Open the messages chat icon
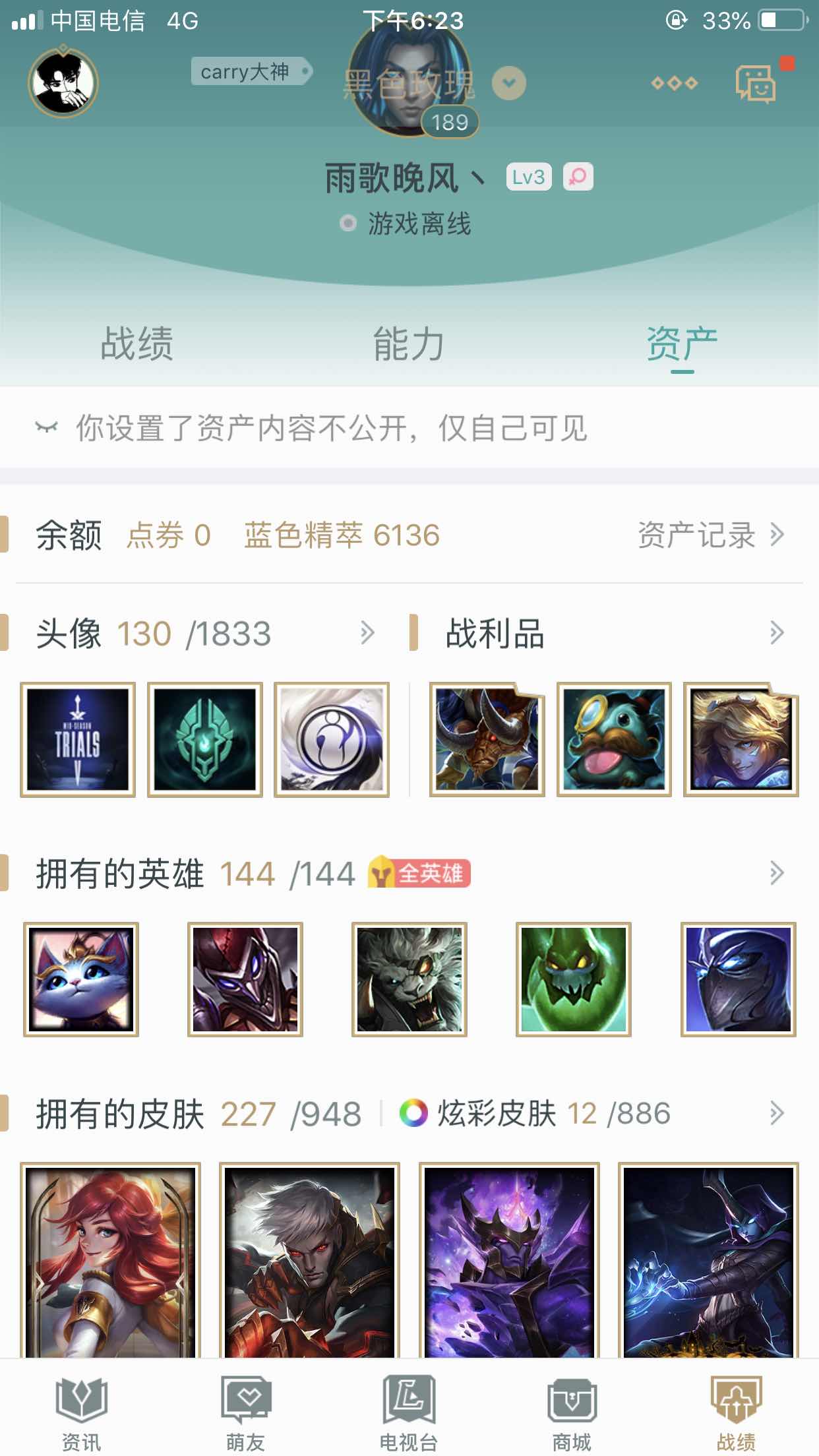This screenshot has width=819, height=1456. [x=756, y=84]
